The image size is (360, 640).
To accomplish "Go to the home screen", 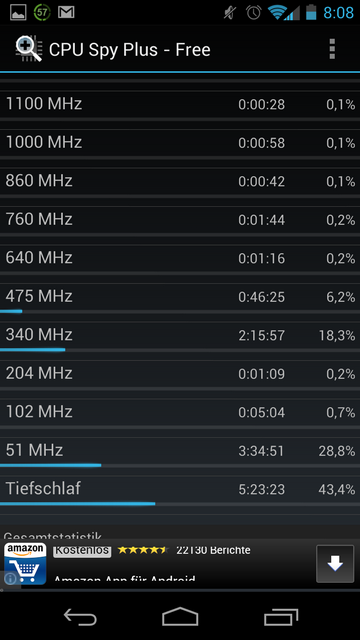I will click(180, 616).
